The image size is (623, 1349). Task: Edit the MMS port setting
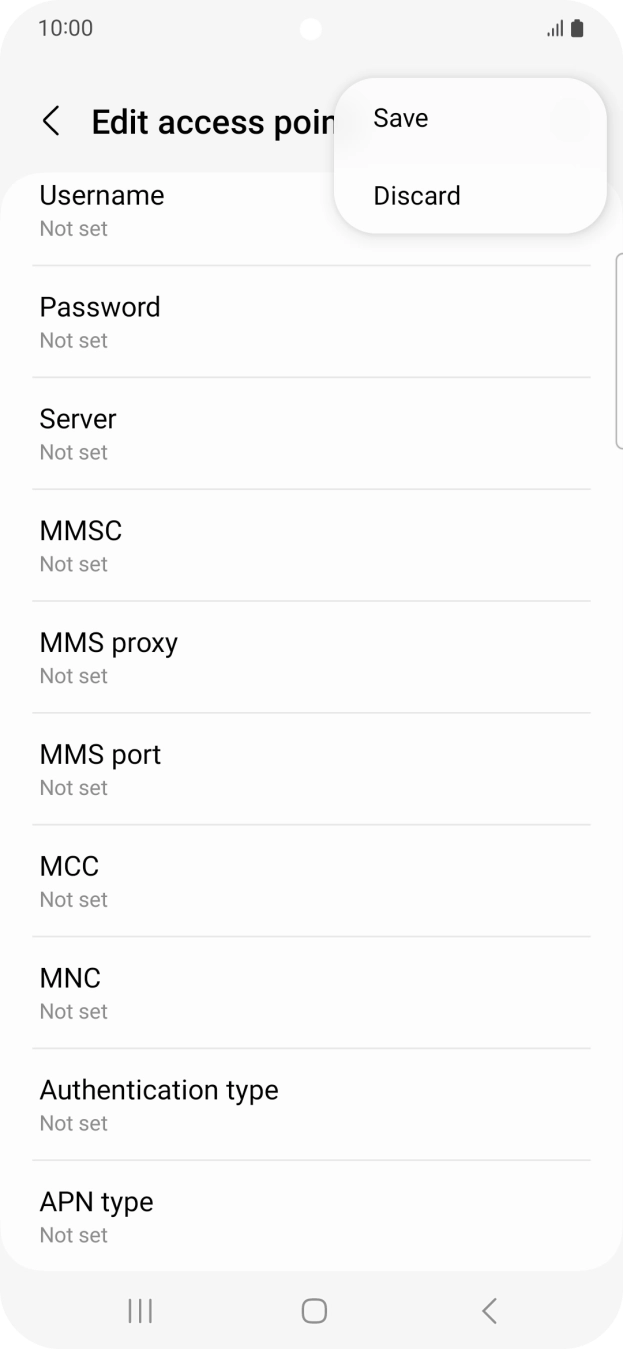310,770
